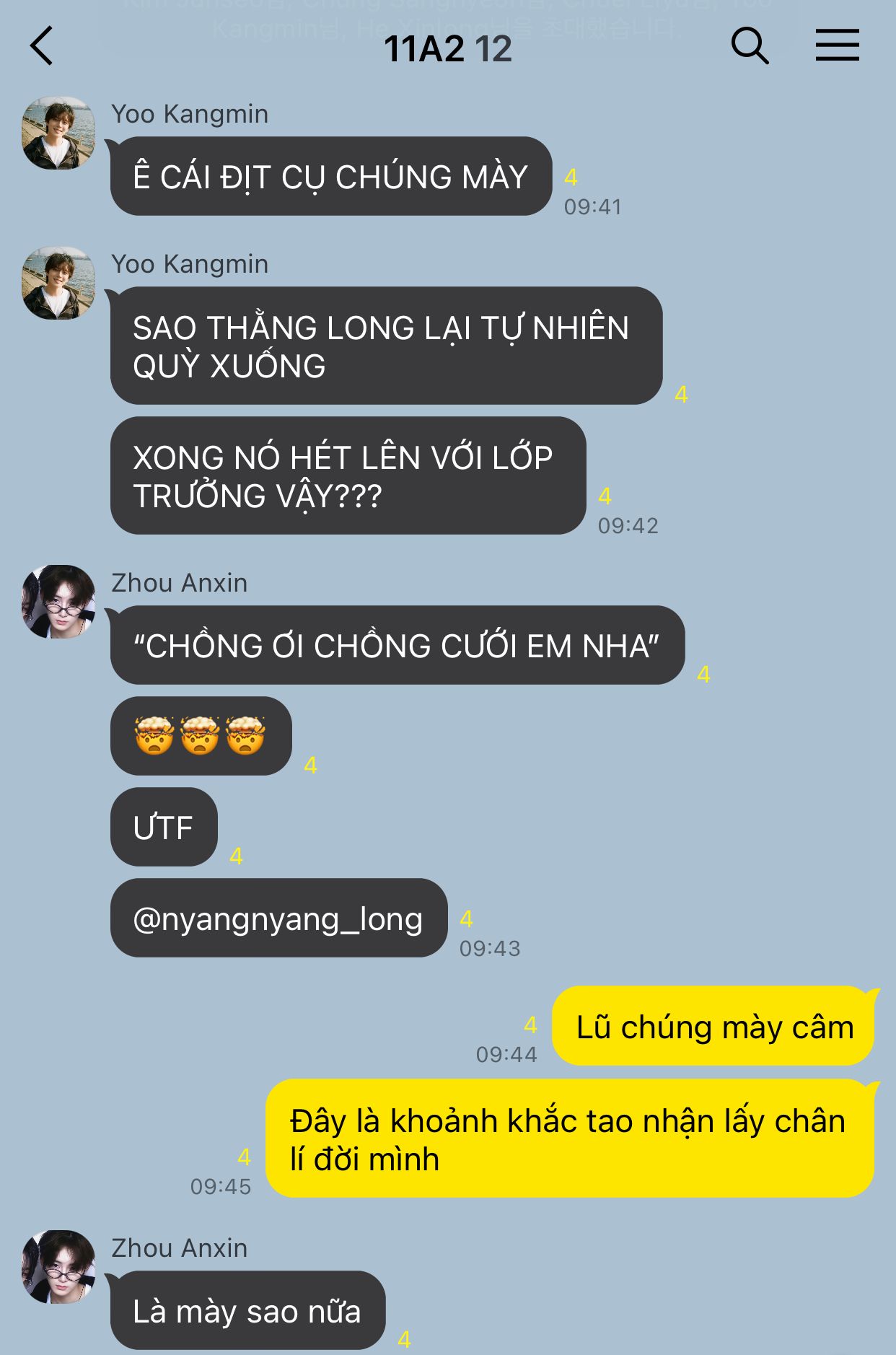Open Yoo Kangmin's profile picture at 09:41
Image resolution: width=896 pixels, height=1355 pixels.
coord(58,133)
